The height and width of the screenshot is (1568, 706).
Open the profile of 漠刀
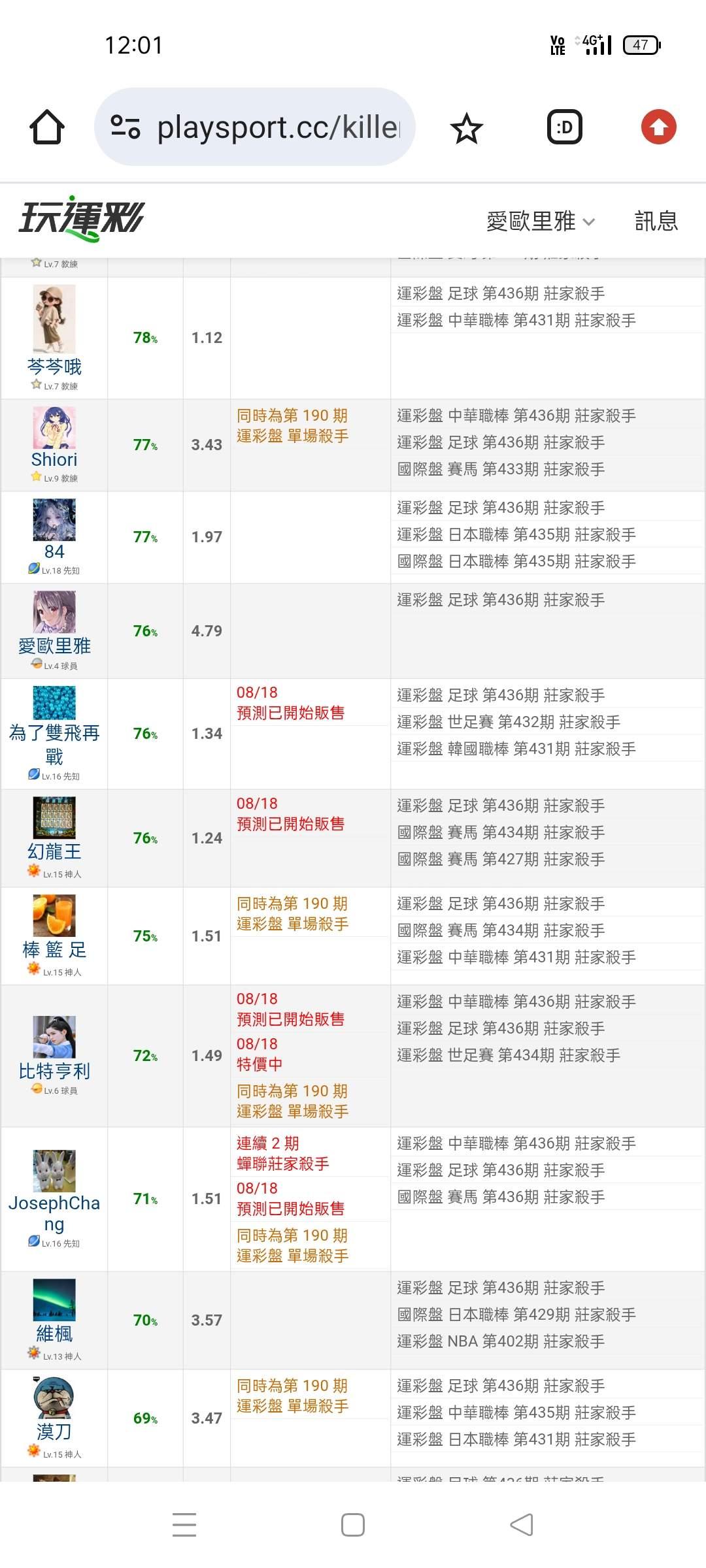54,1431
